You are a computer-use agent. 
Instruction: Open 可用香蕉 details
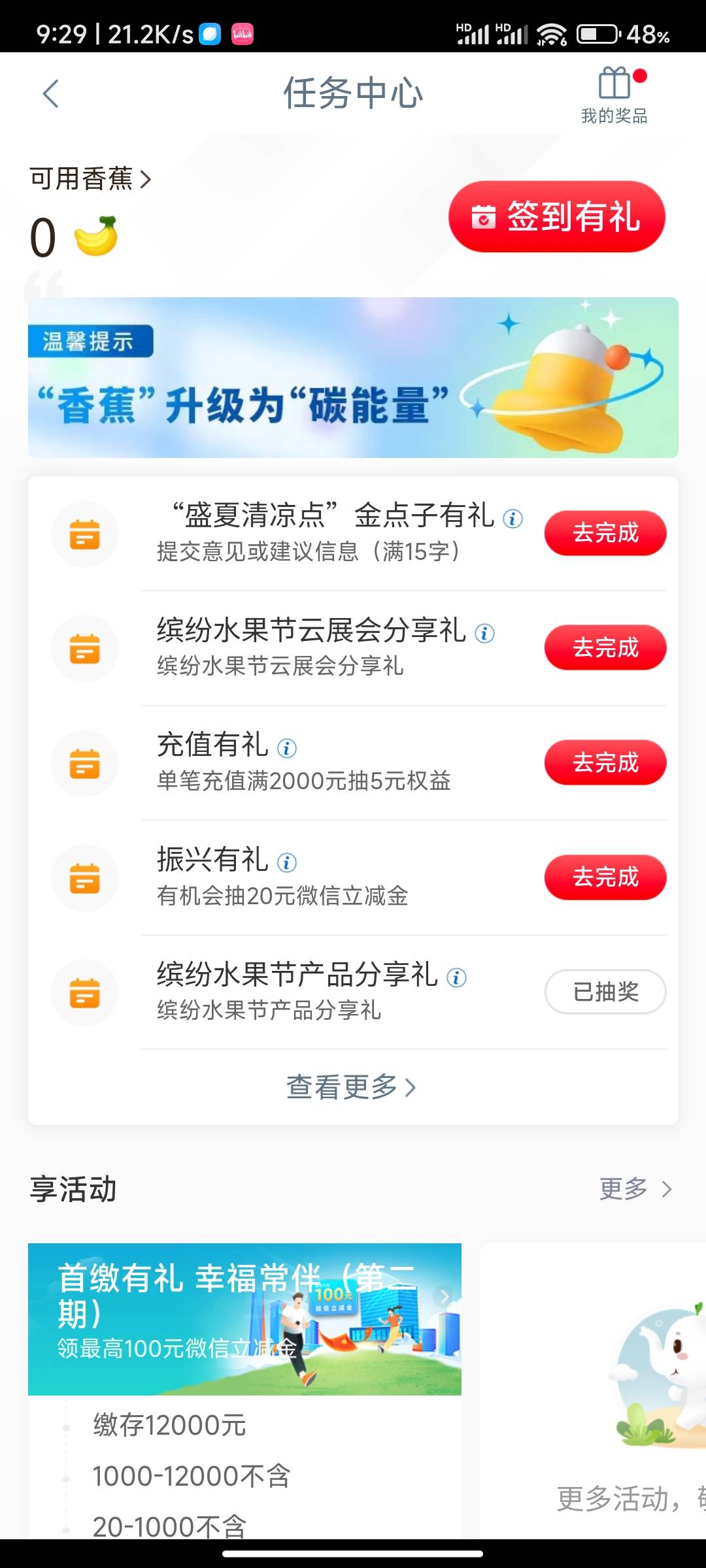click(90, 178)
